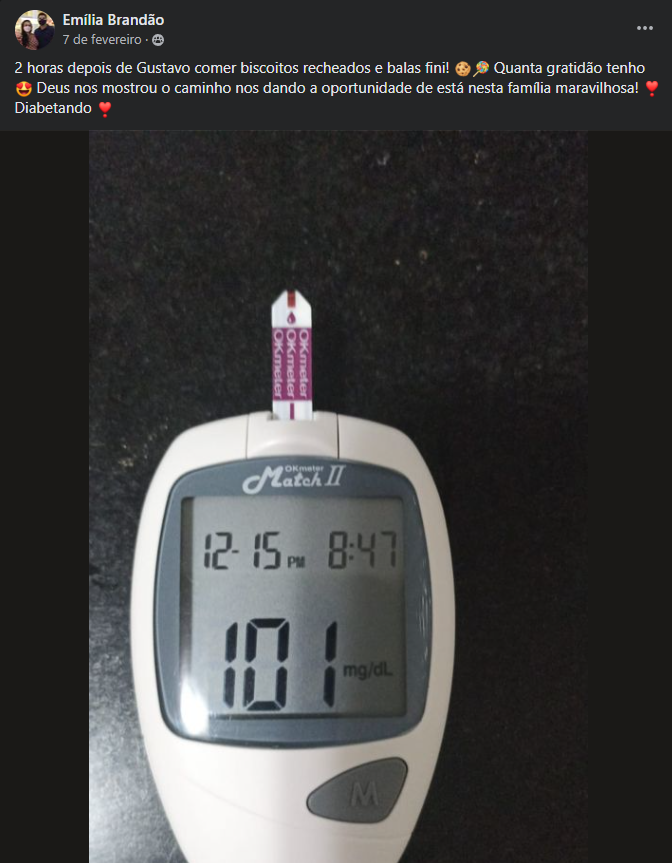Open Emília Brandão's profile picture
672x863 pixels.
[x=34, y=30]
